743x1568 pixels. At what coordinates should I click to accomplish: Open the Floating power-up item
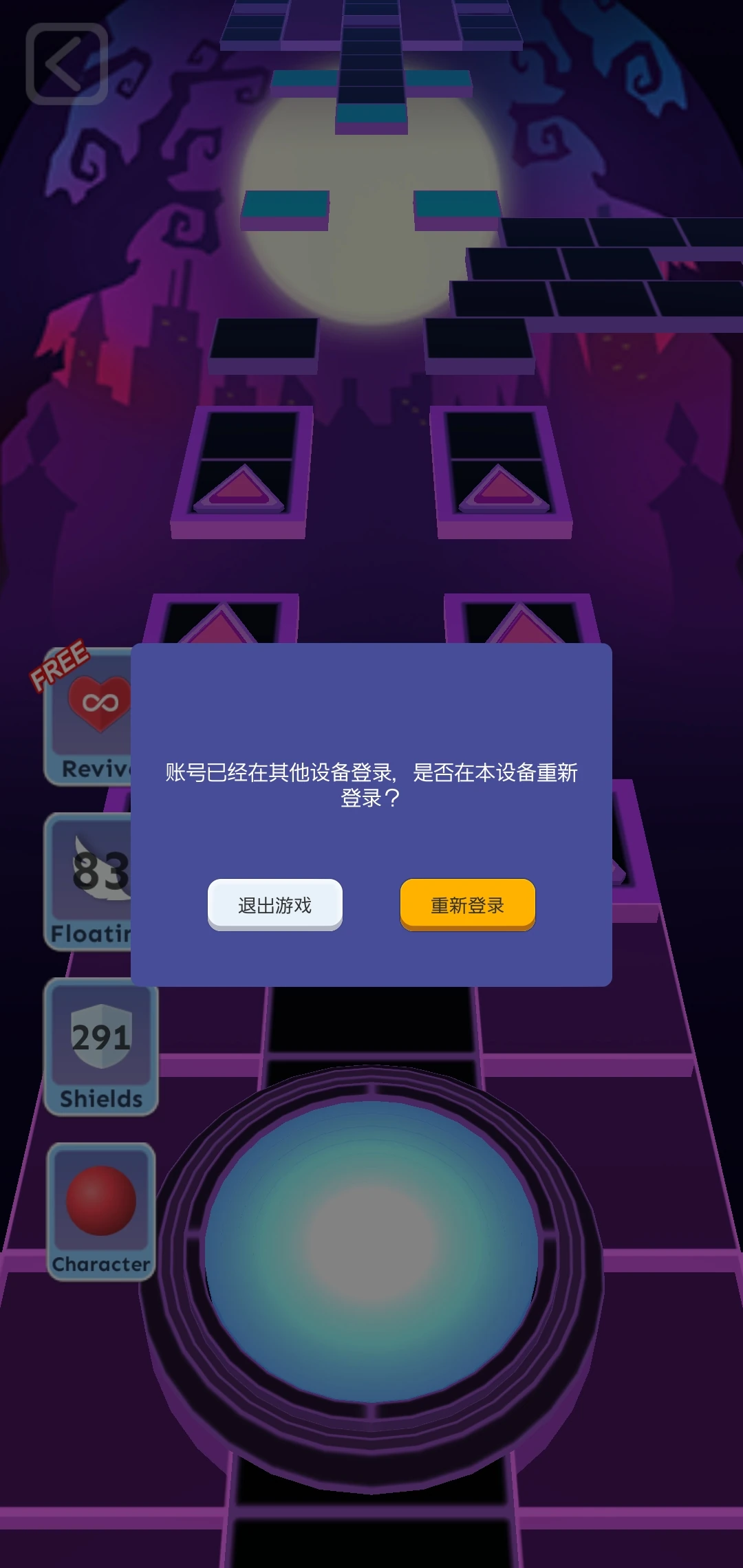tap(88, 882)
